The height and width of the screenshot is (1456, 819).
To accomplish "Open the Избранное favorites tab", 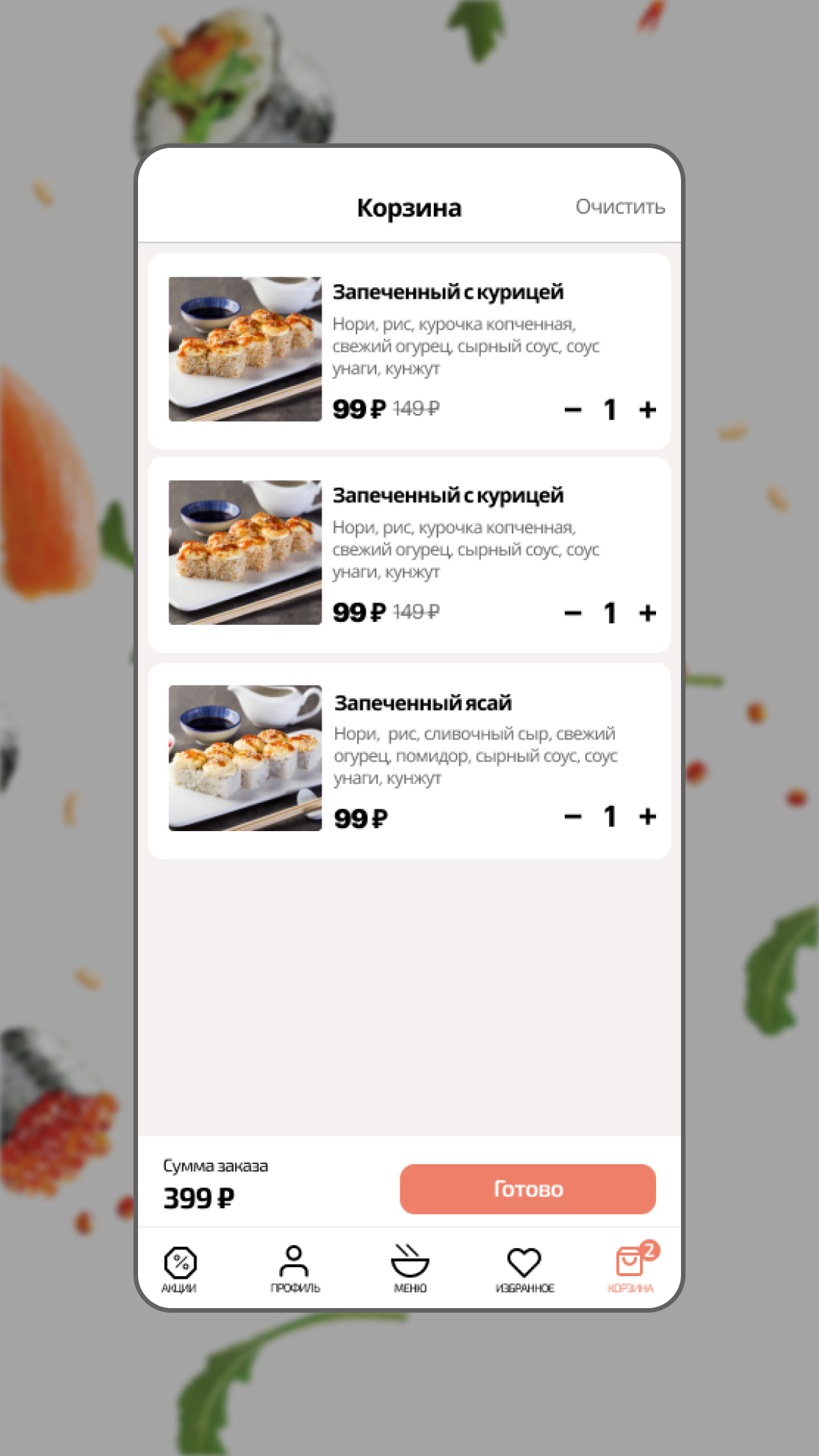I will coord(524,1269).
